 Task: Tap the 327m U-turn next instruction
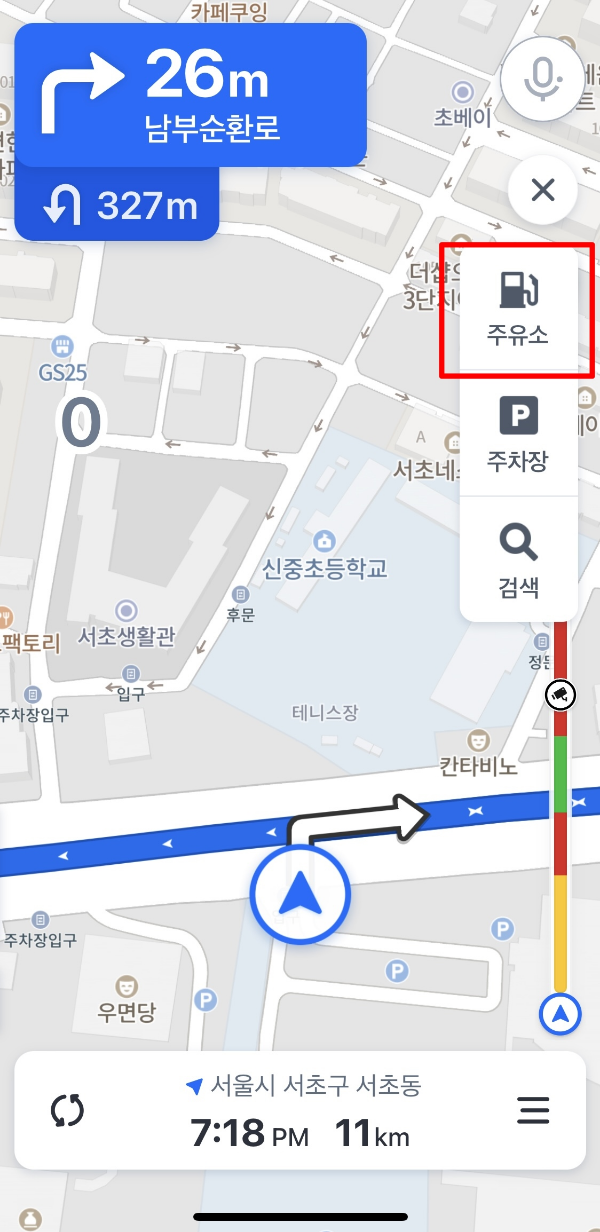point(117,206)
